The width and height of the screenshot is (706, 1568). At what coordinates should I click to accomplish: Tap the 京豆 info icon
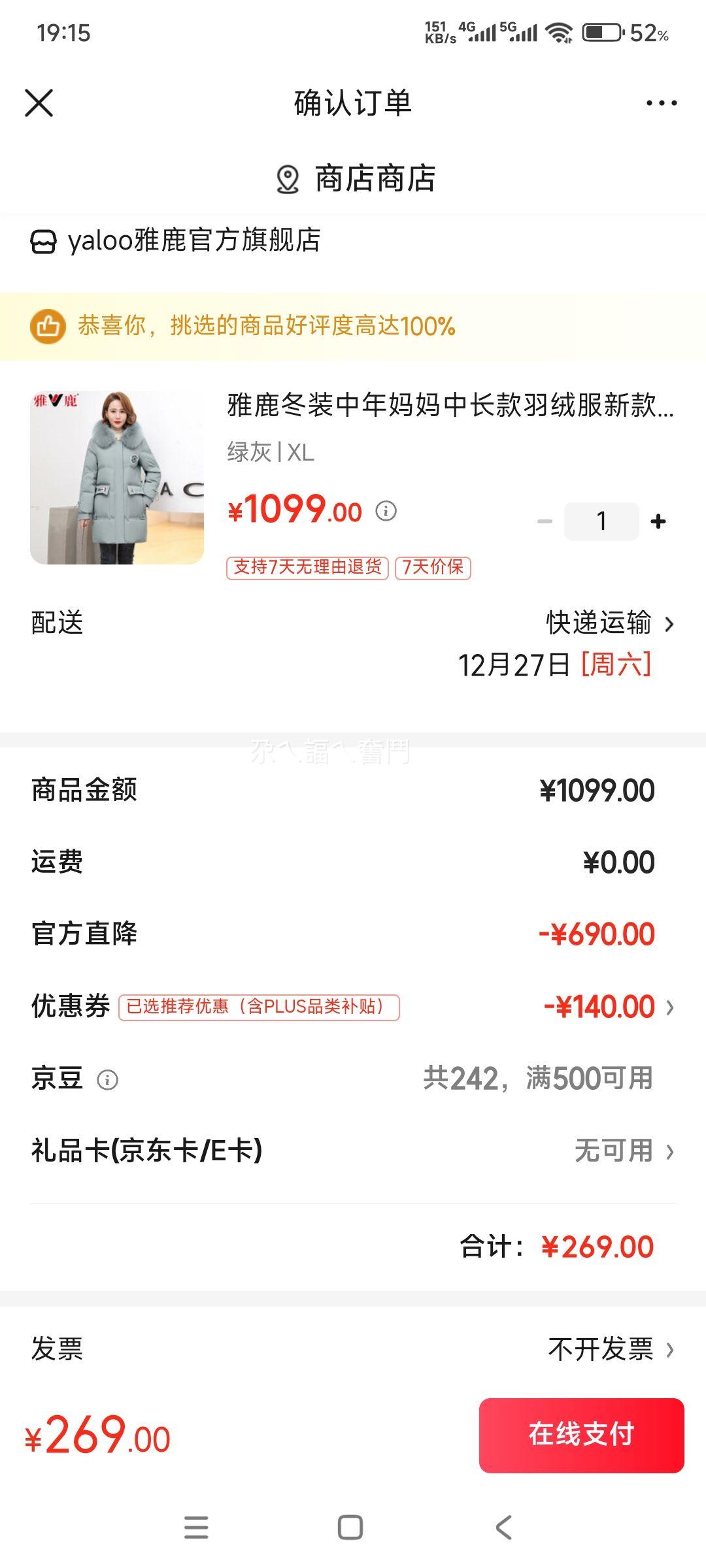[107, 1078]
